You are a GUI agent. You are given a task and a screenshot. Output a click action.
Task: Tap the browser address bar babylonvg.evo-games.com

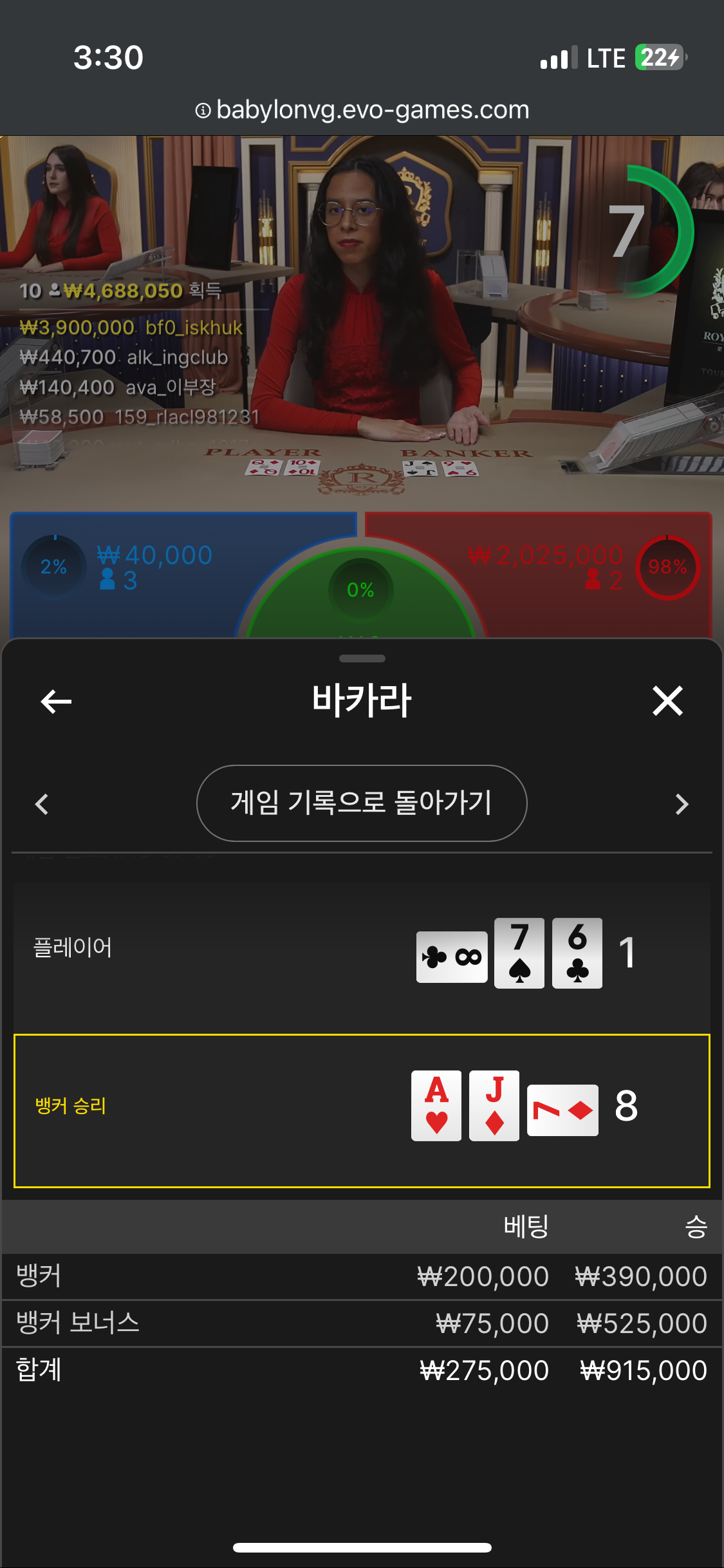[x=362, y=110]
